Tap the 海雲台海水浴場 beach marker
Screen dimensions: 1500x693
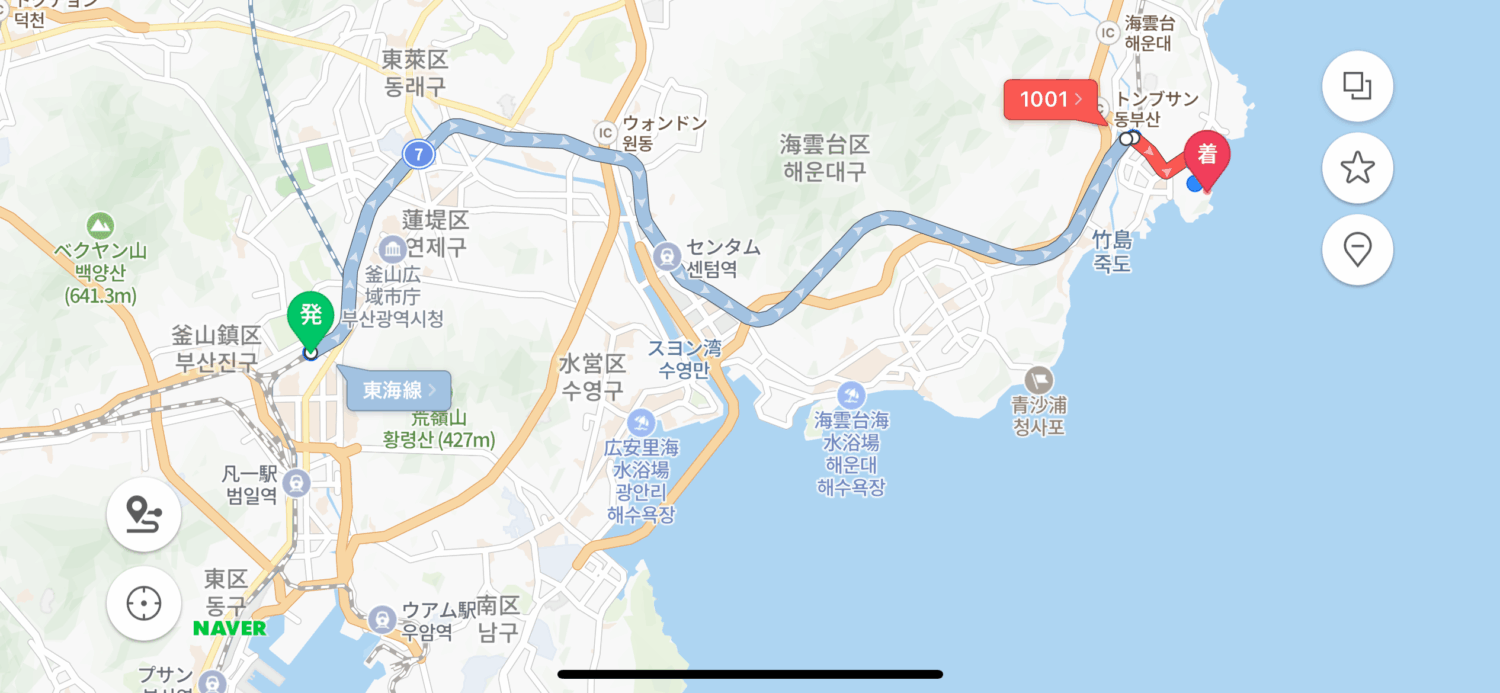[x=852, y=395]
